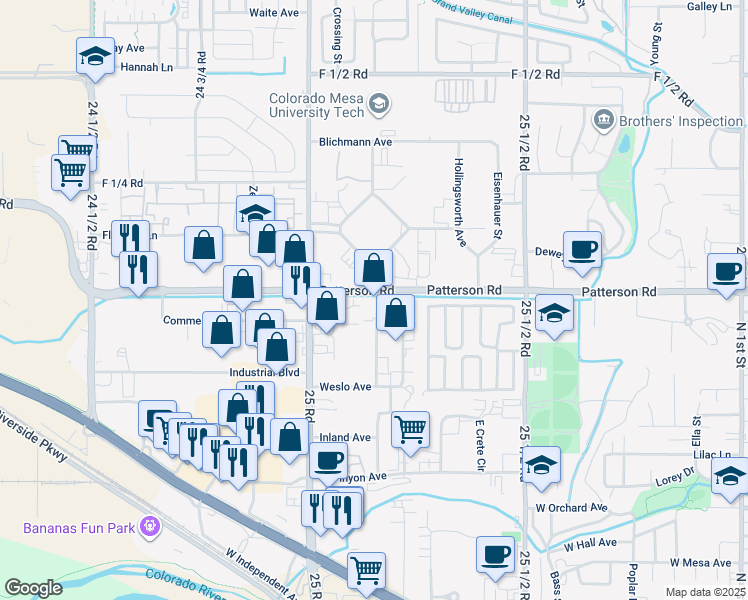Select the coffee cup marker near Brothers' Inspection

click(582, 249)
